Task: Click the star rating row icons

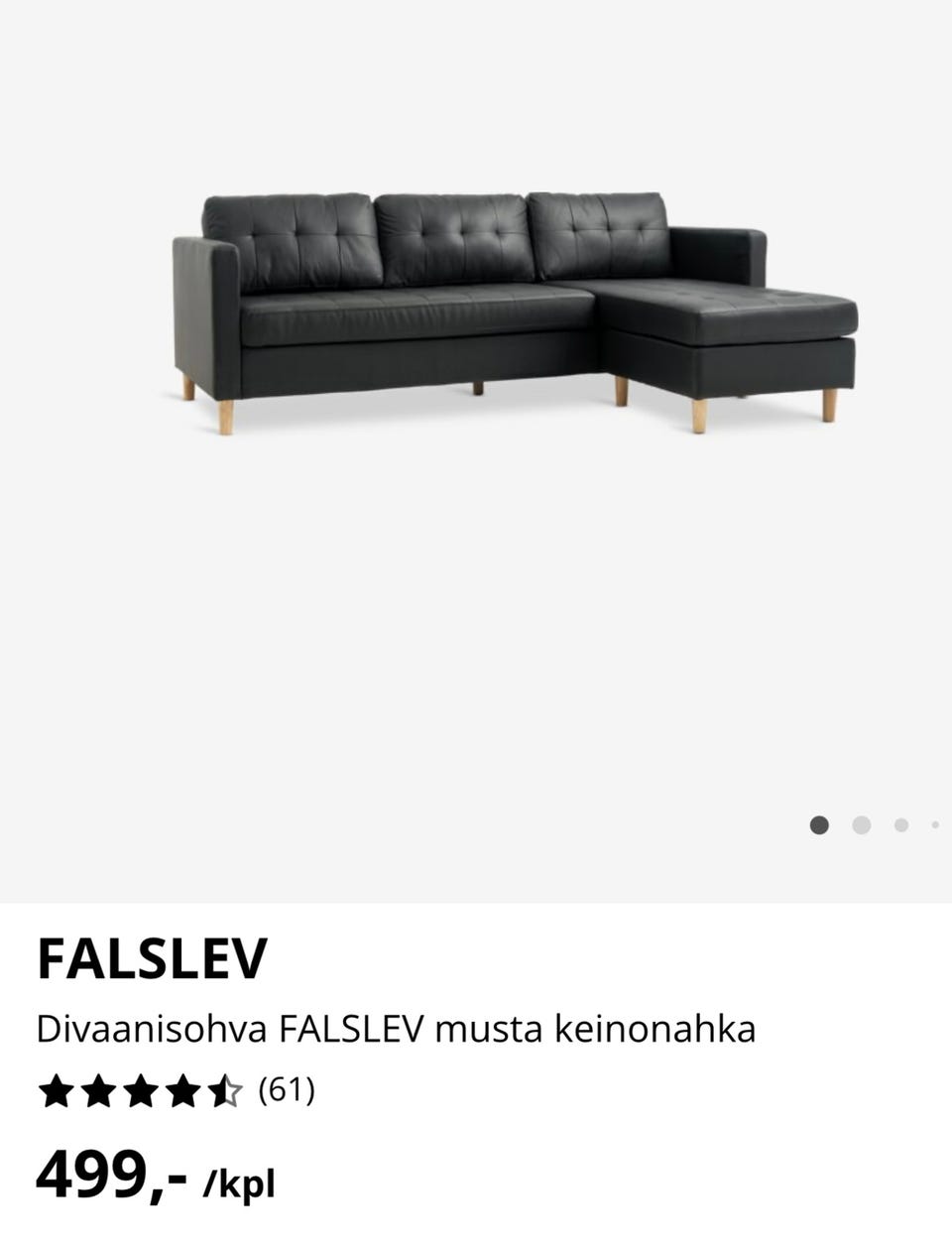Action: tap(142, 1091)
